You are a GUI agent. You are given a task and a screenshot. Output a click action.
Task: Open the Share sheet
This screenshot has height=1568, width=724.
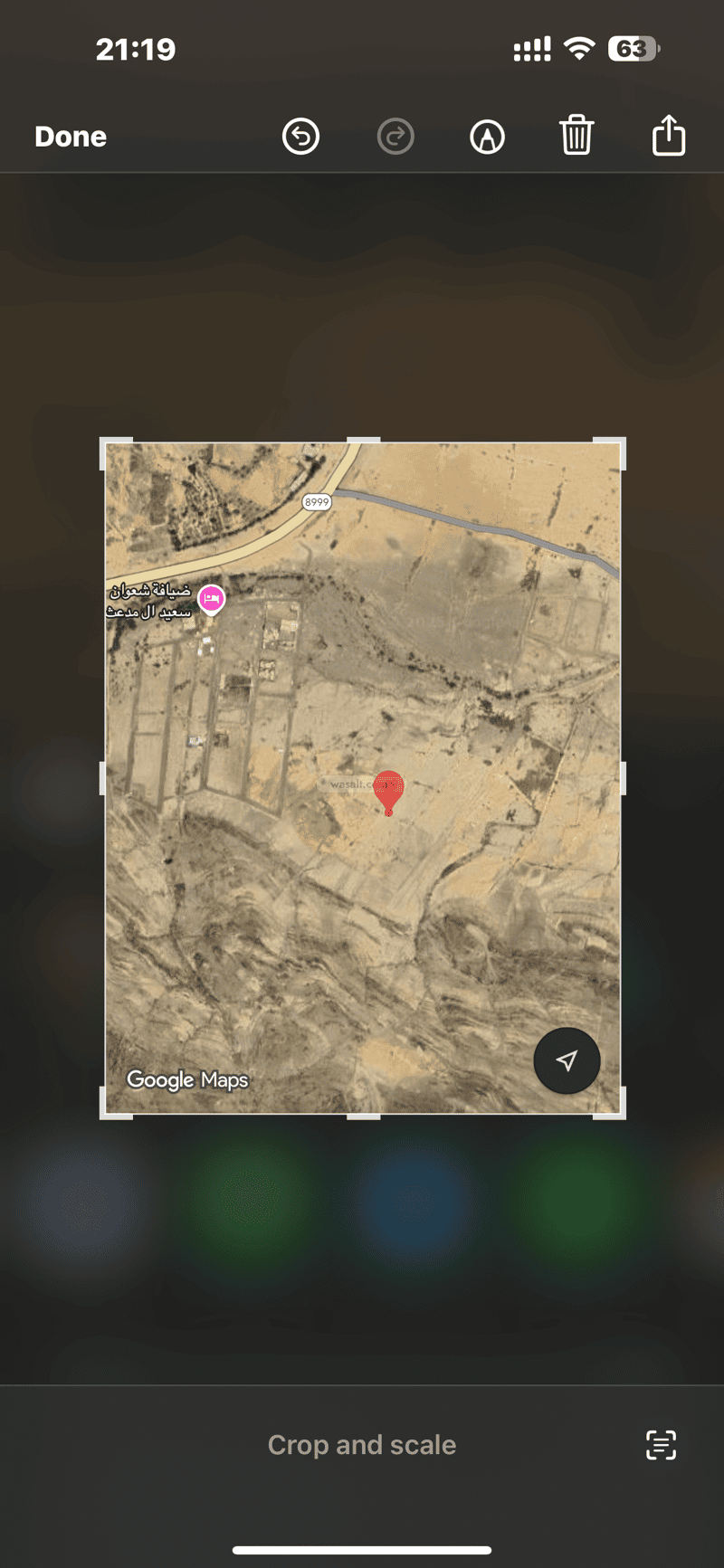(x=668, y=136)
